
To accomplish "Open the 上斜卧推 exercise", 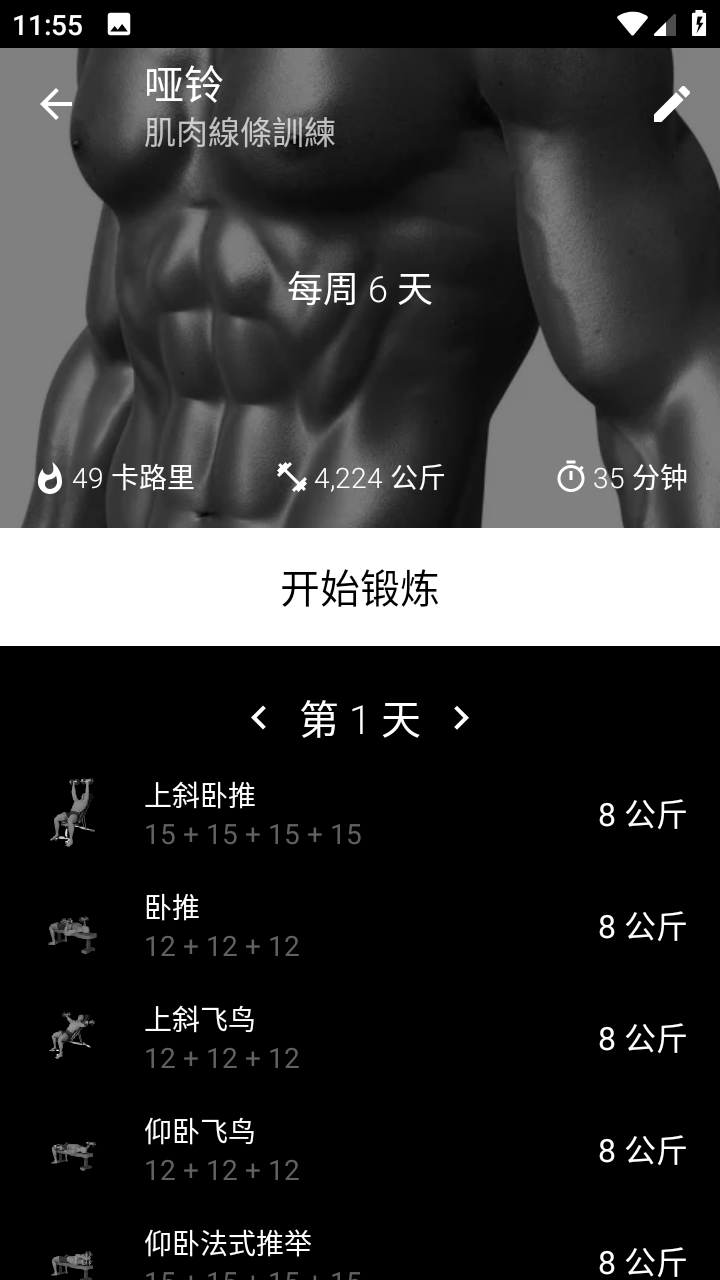I will pos(360,814).
